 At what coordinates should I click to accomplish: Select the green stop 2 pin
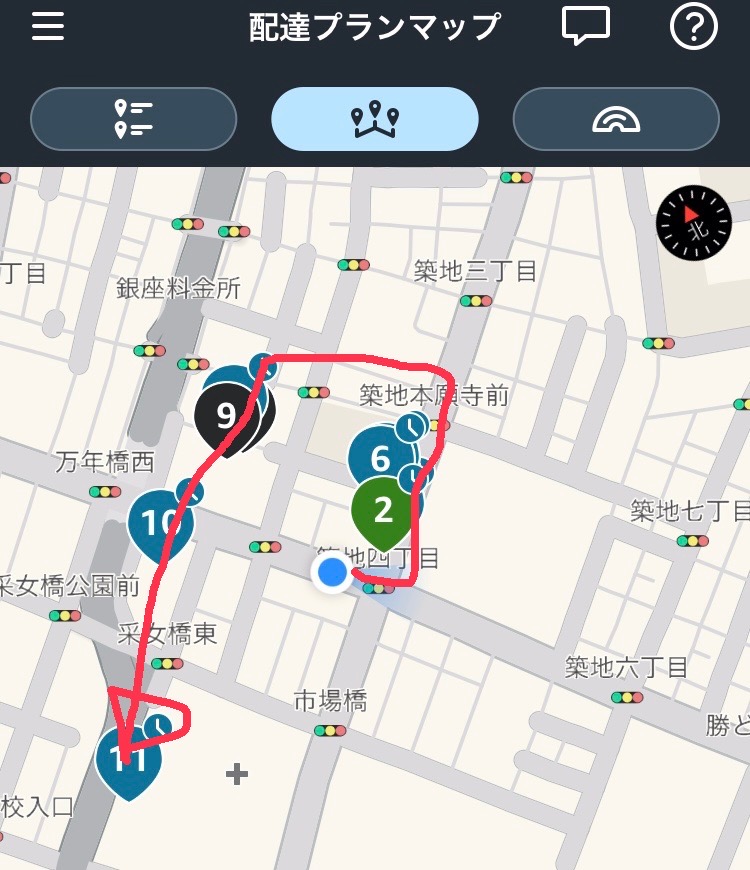click(x=383, y=512)
